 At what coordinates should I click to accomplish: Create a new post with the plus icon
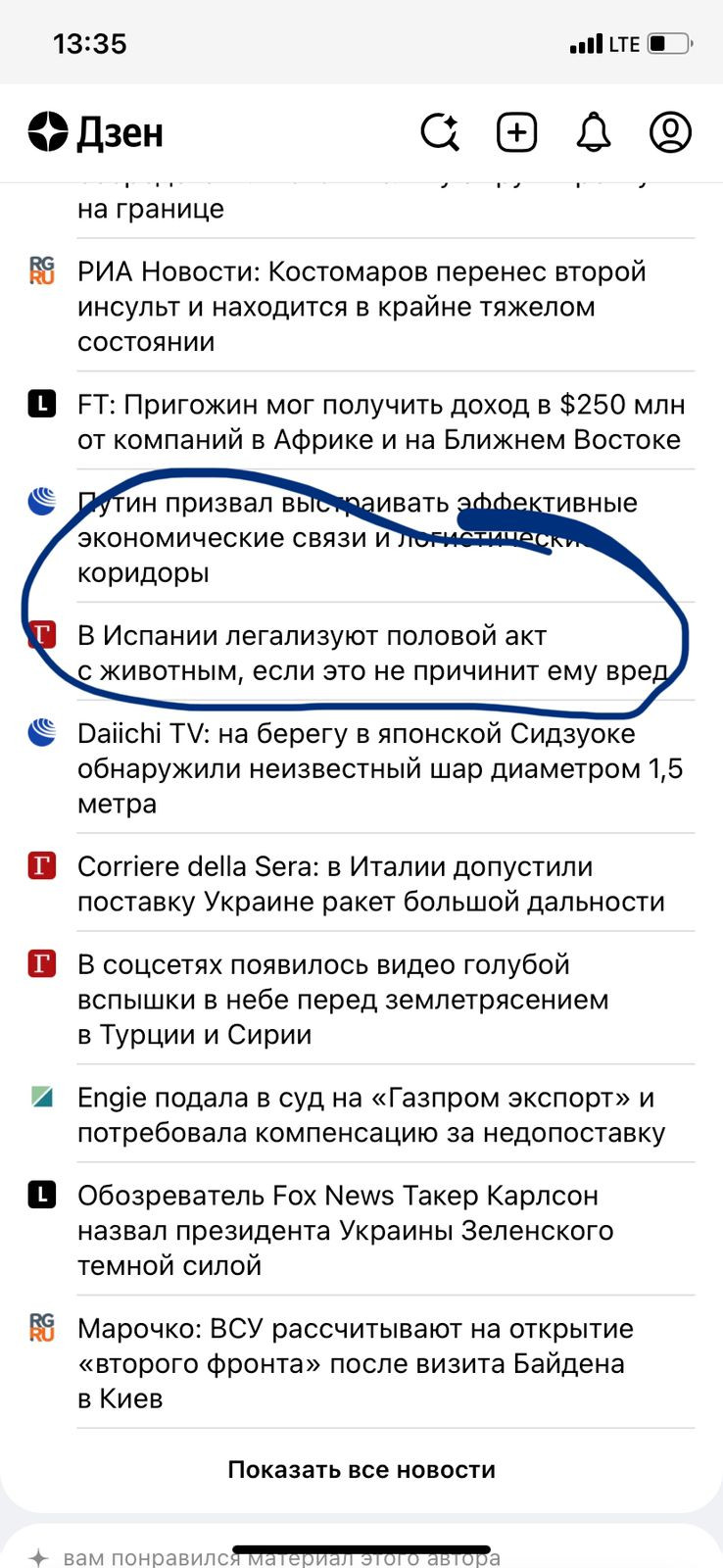pyautogui.click(x=516, y=132)
